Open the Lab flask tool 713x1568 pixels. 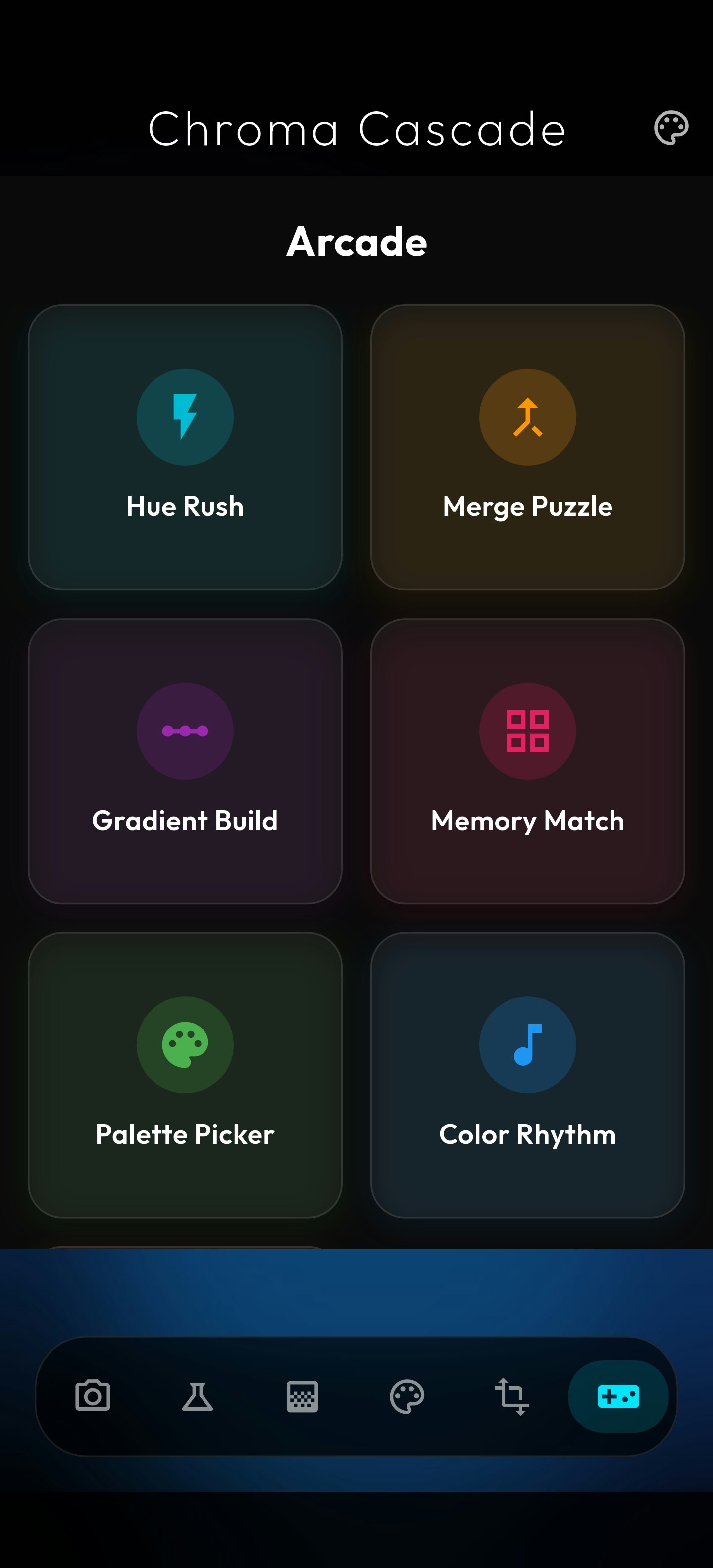pos(198,1397)
